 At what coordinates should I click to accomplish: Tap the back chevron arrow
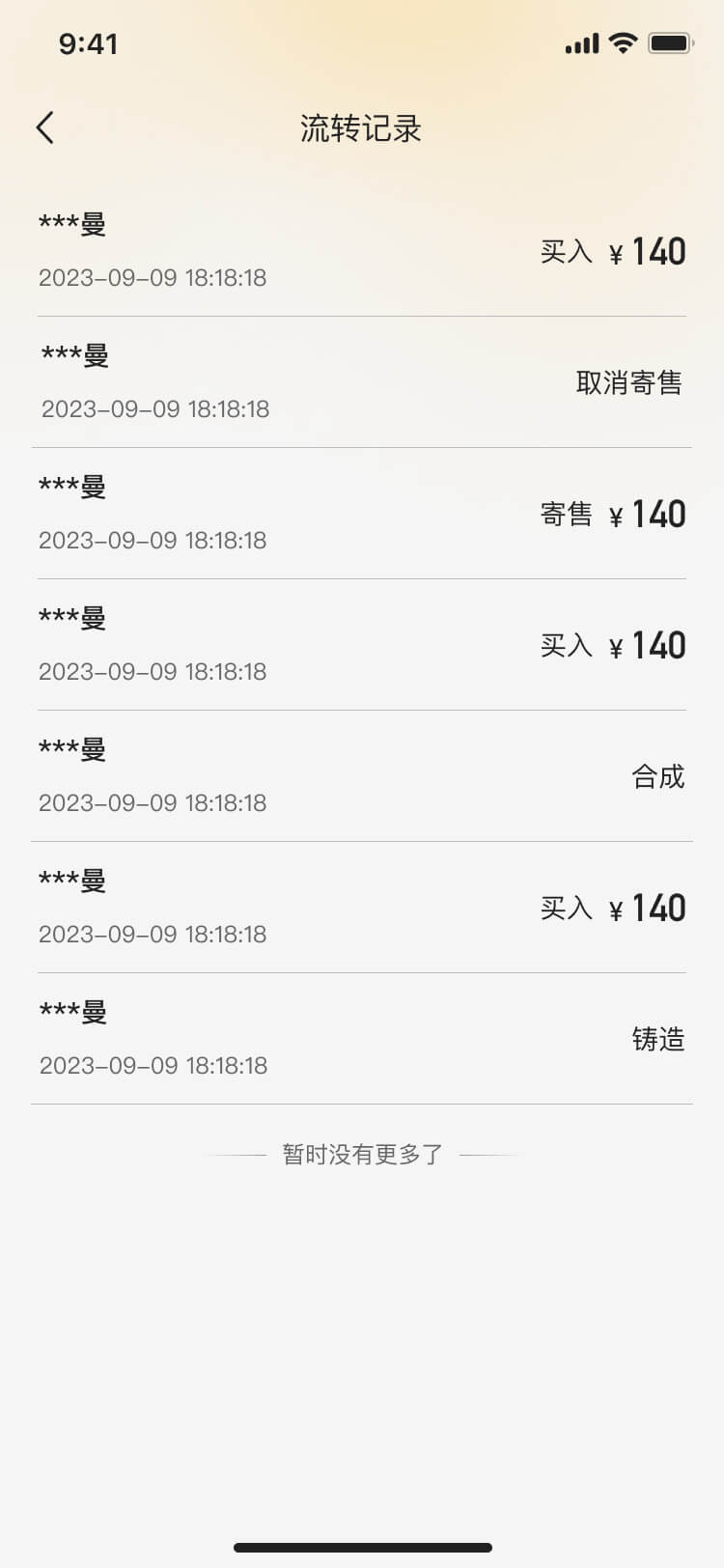(44, 126)
